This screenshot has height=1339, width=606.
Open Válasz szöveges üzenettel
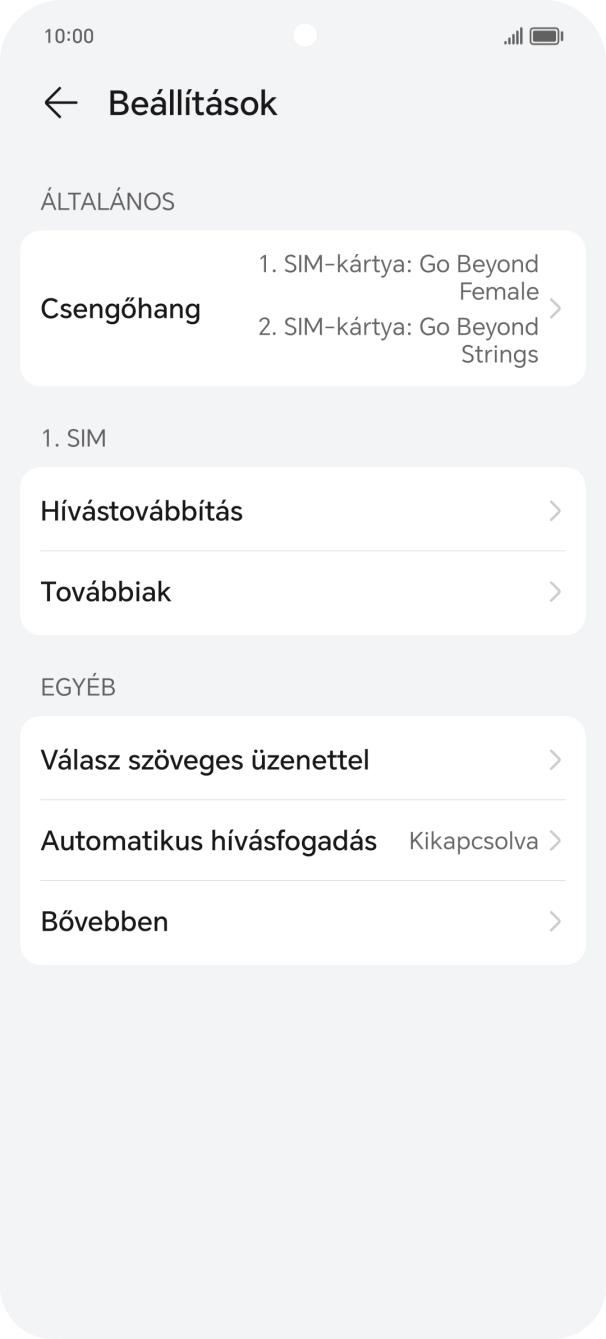point(302,760)
